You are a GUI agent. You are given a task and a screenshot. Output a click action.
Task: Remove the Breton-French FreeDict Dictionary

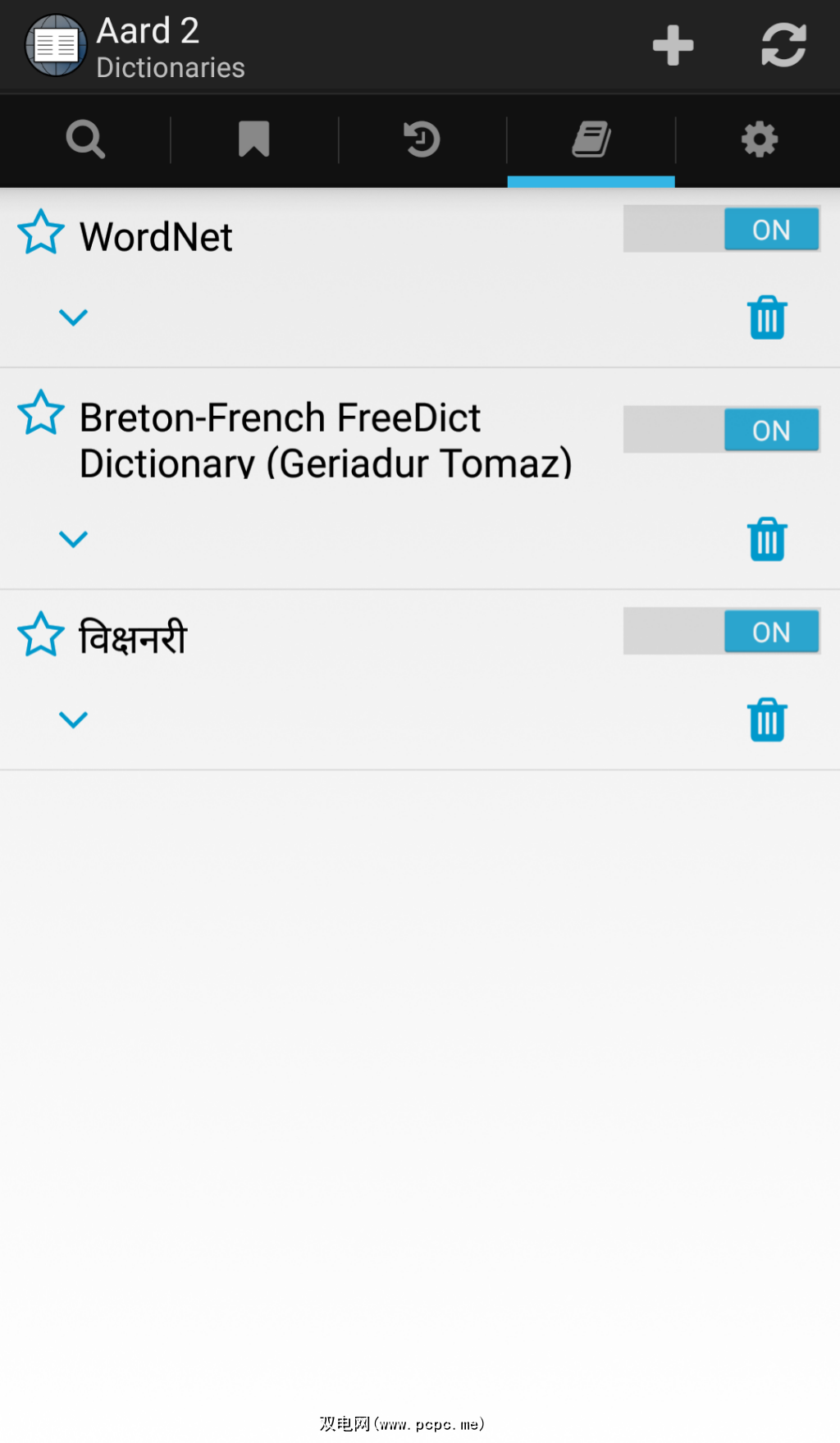767,539
